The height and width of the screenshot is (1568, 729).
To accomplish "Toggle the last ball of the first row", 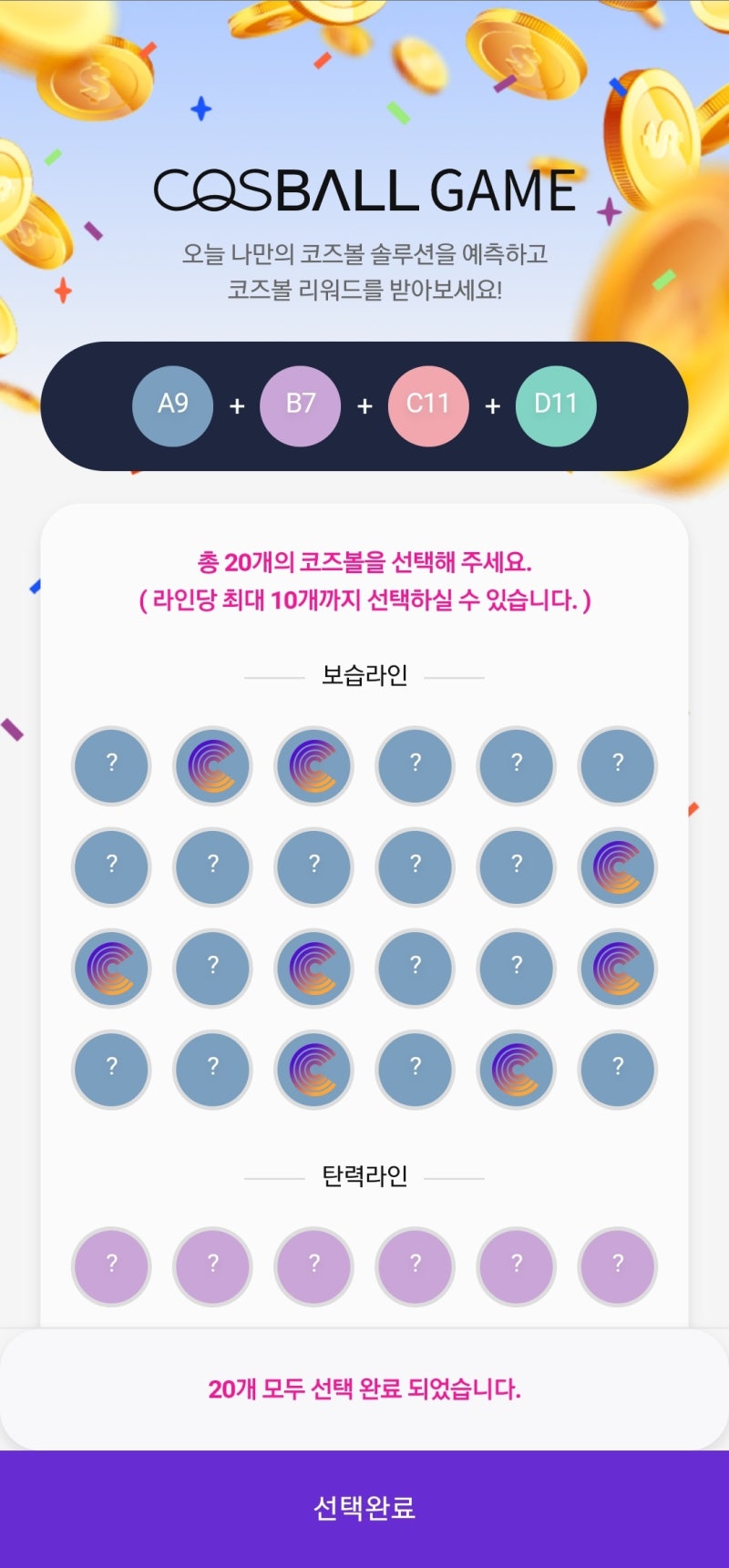I will 618,767.
